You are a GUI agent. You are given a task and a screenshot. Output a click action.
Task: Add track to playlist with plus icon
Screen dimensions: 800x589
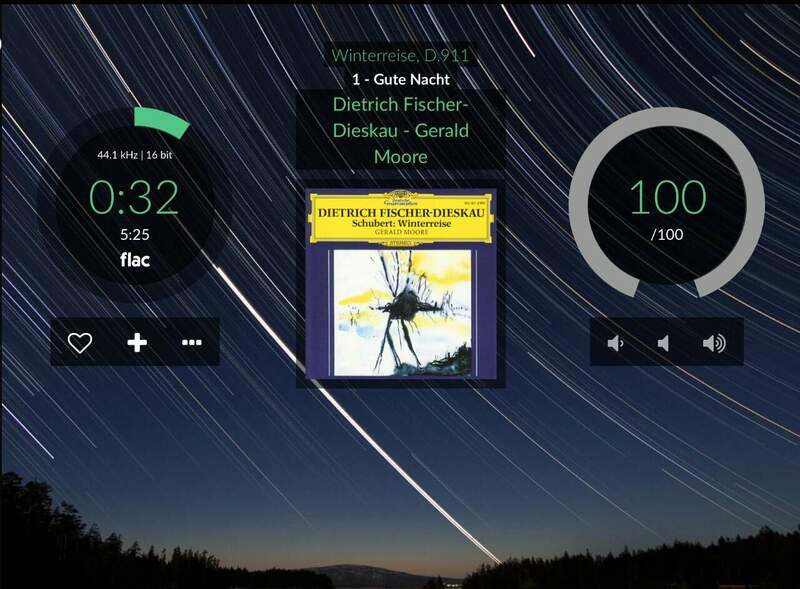(137, 343)
